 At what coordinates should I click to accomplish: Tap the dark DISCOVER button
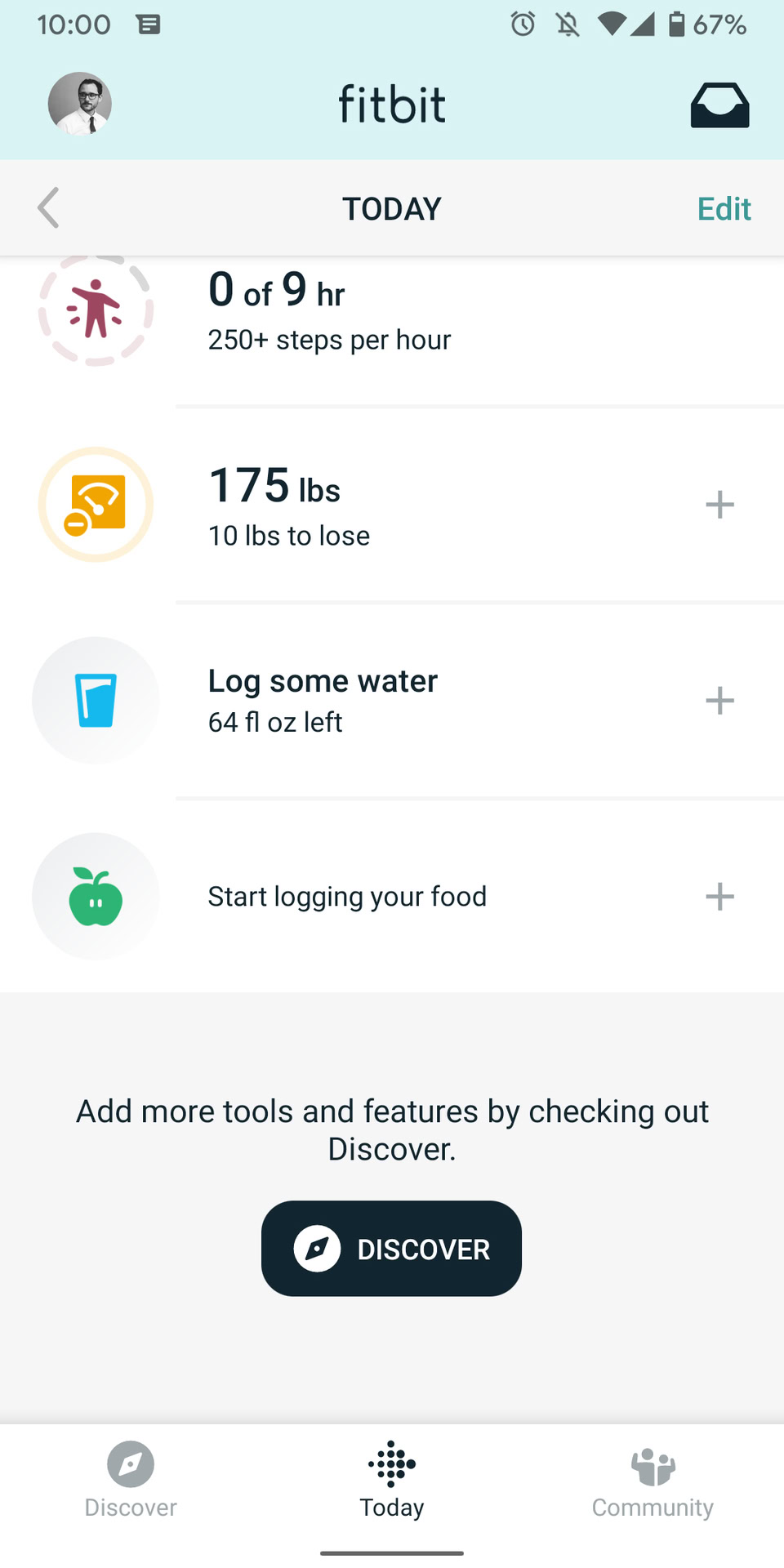tap(391, 1248)
